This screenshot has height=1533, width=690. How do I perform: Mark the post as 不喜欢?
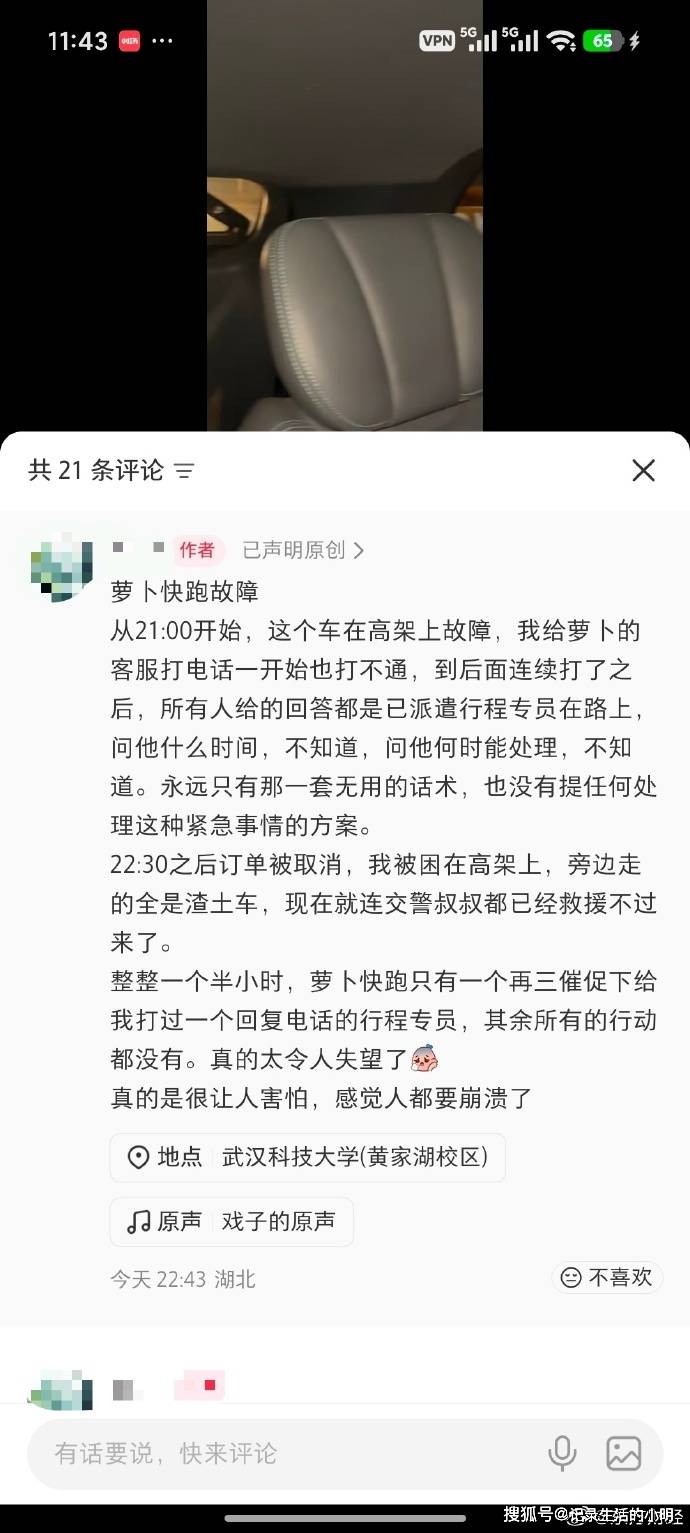[607, 1277]
